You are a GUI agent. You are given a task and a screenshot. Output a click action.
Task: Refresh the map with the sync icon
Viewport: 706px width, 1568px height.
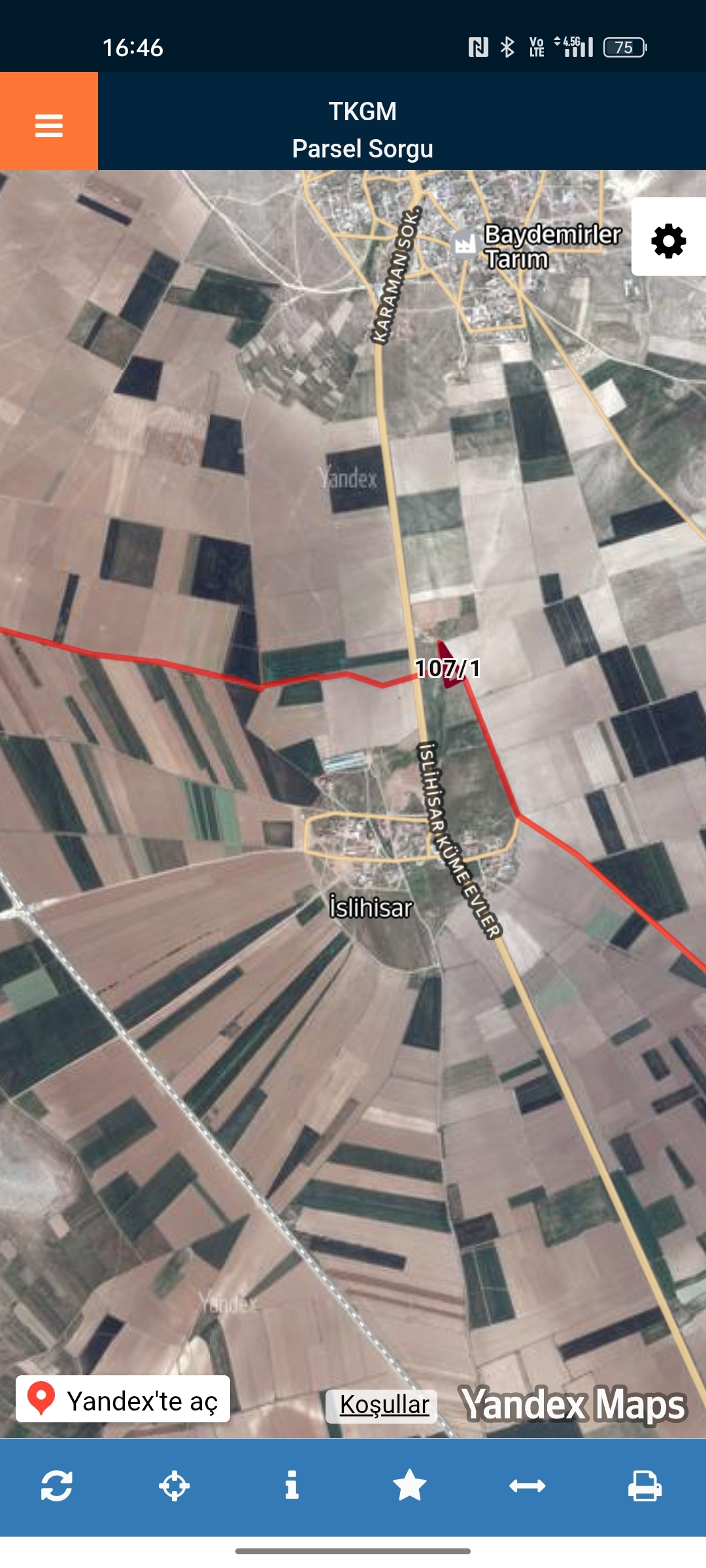[x=57, y=1486]
